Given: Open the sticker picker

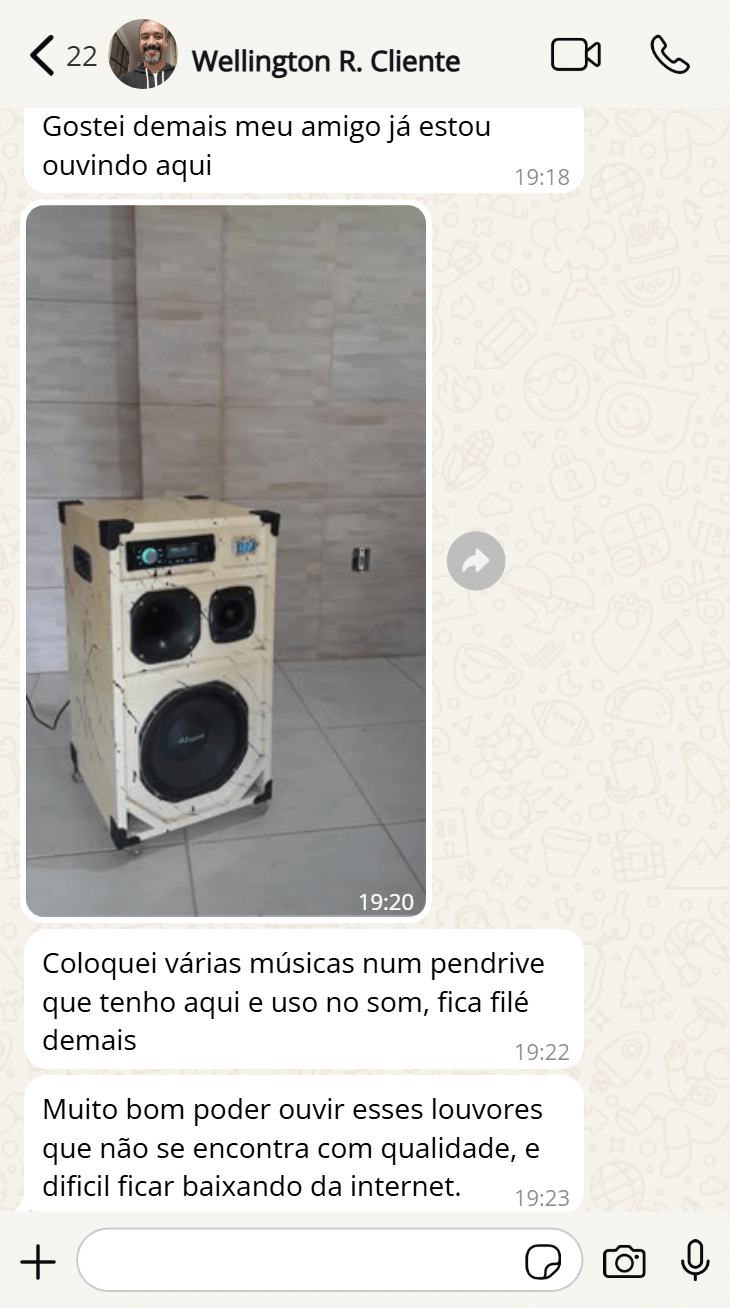Looking at the screenshot, I should point(543,1263).
